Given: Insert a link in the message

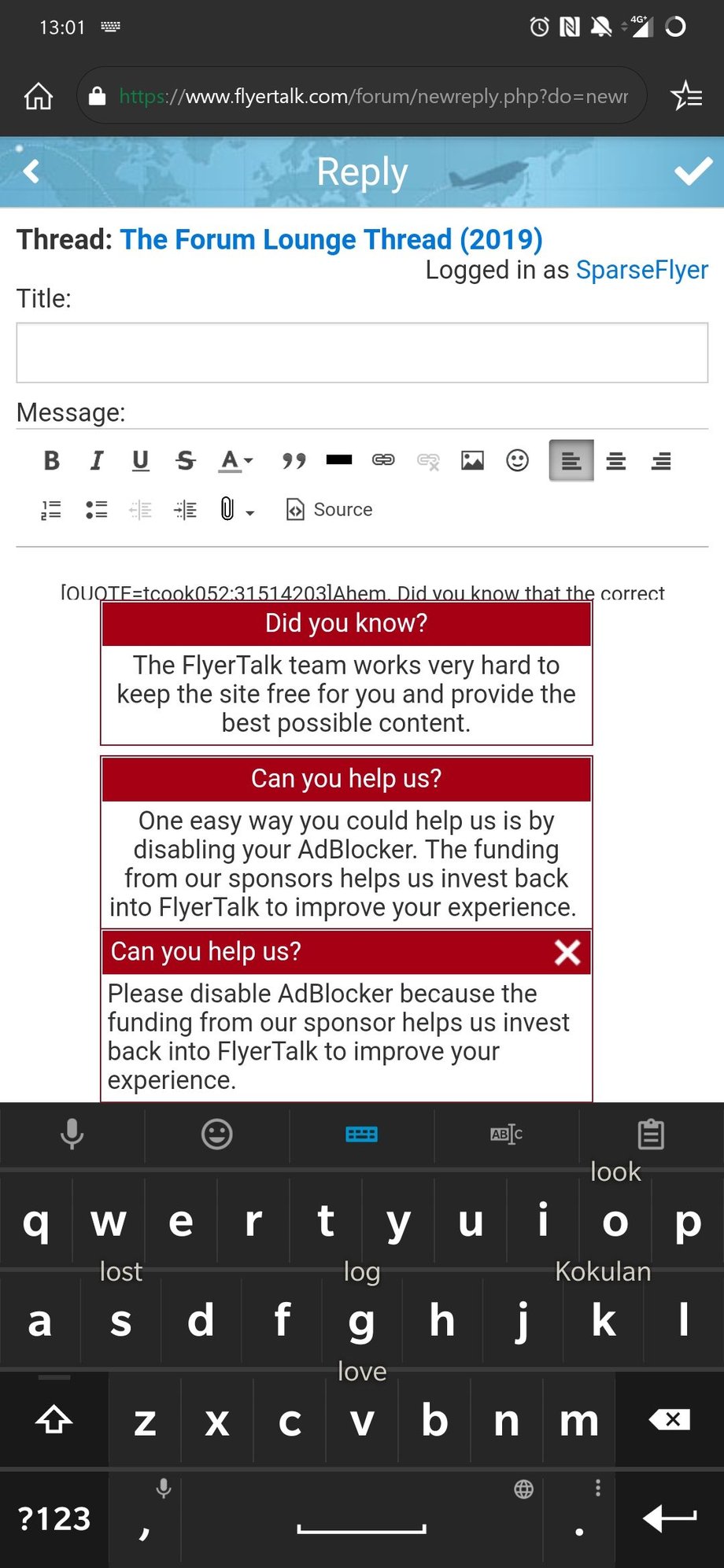Looking at the screenshot, I should tap(383, 460).
